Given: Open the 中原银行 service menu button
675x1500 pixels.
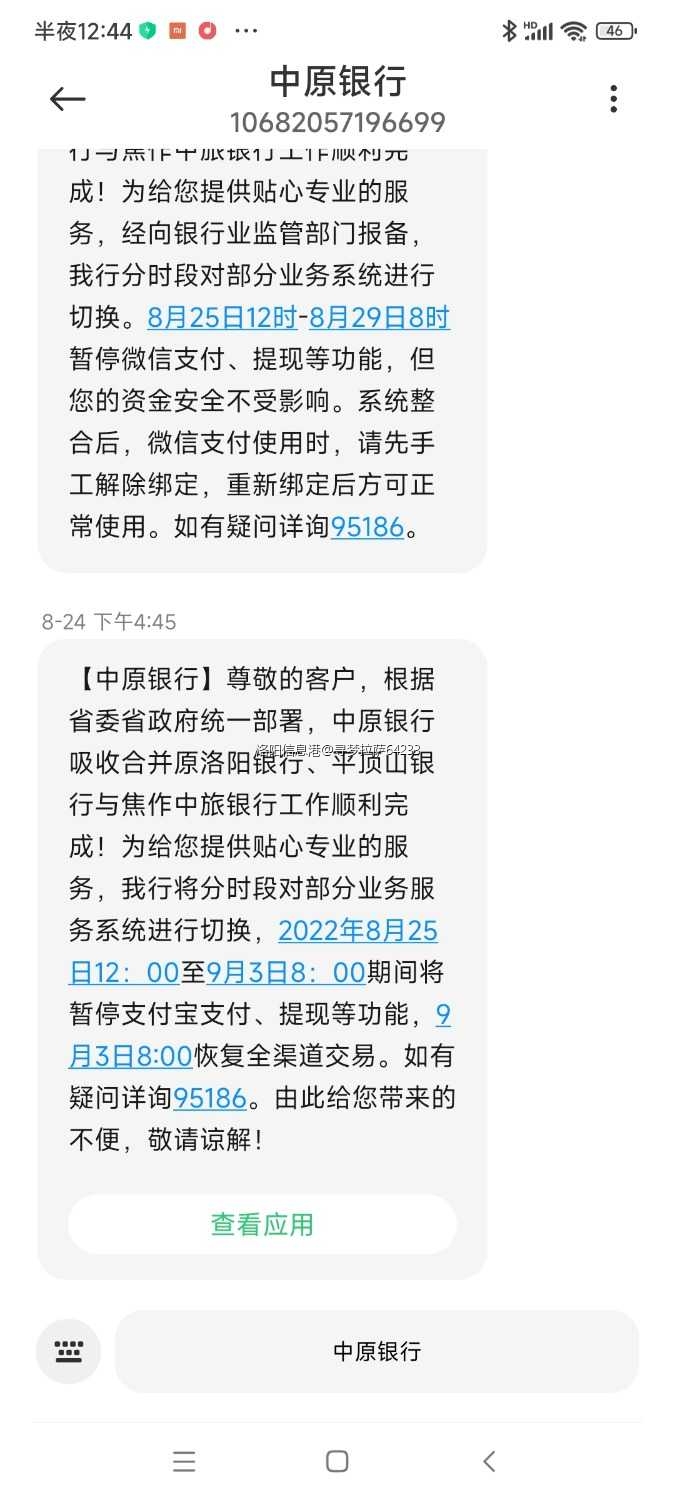Looking at the screenshot, I should [x=376, y=1351].
